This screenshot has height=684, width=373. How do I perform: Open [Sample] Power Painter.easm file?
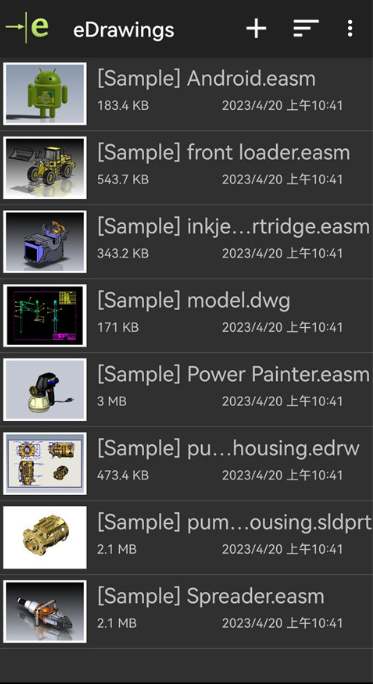click(x=186, y=390)
